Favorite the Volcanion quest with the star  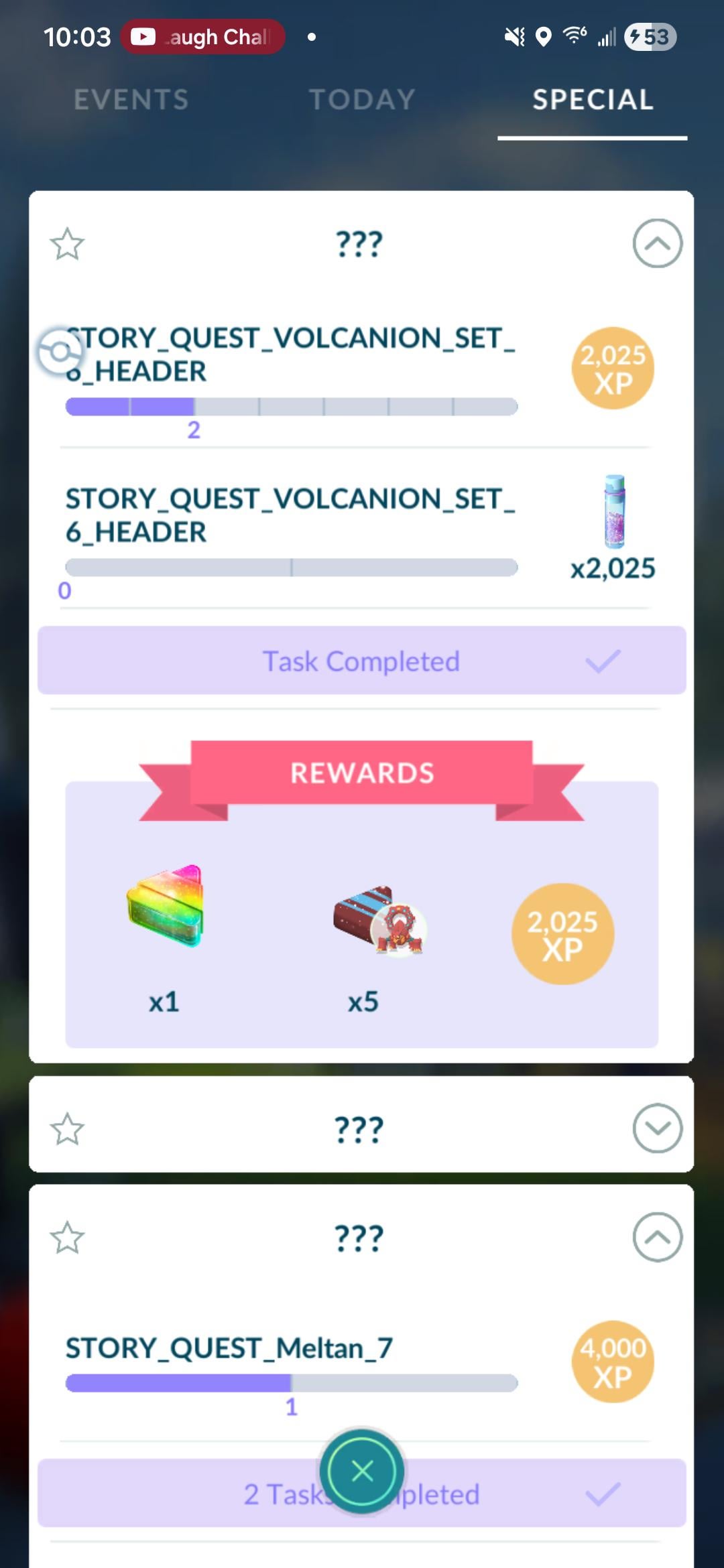pos(67,244)
